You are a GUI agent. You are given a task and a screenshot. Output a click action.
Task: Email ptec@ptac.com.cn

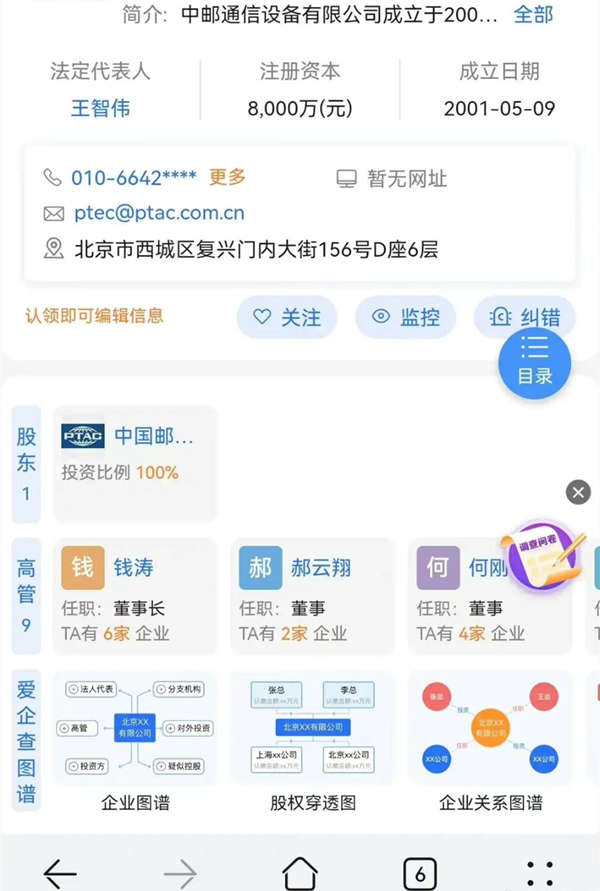158,213
